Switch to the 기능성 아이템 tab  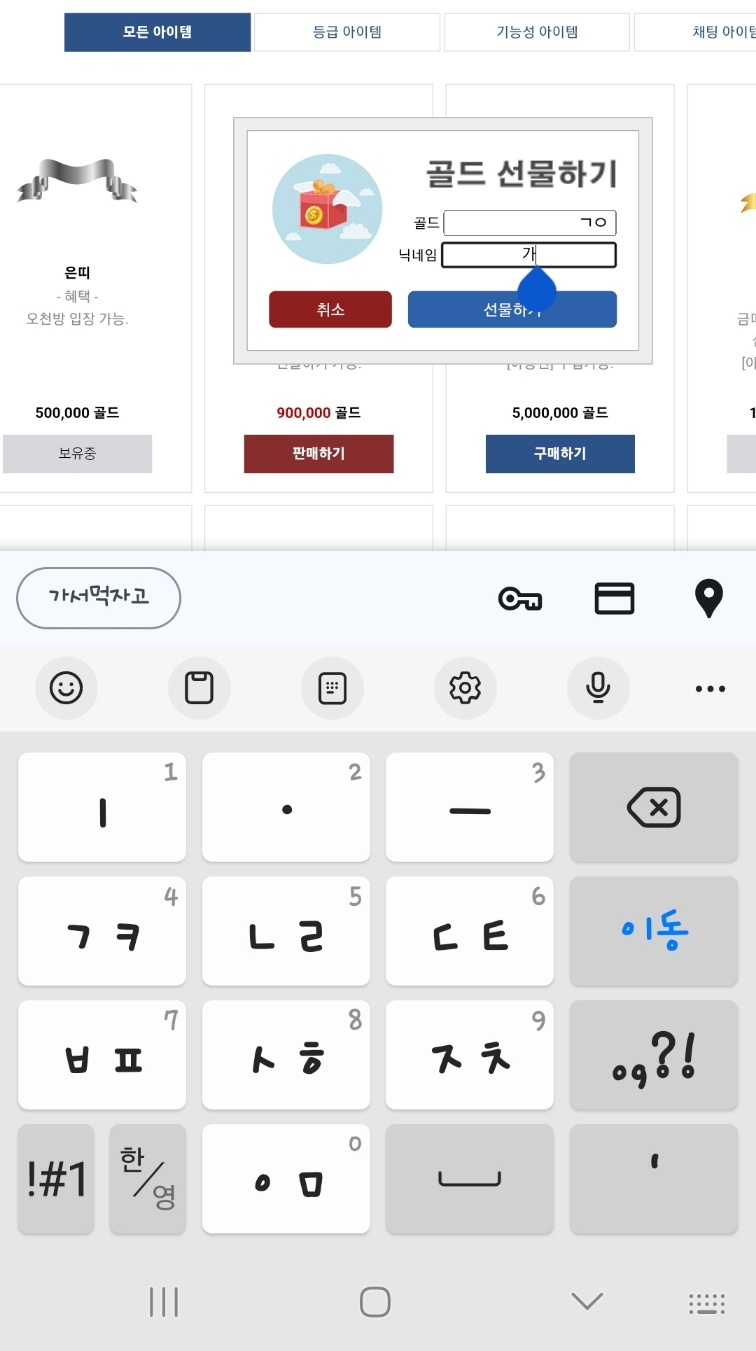pyautogui.click(x=536, y=32)
